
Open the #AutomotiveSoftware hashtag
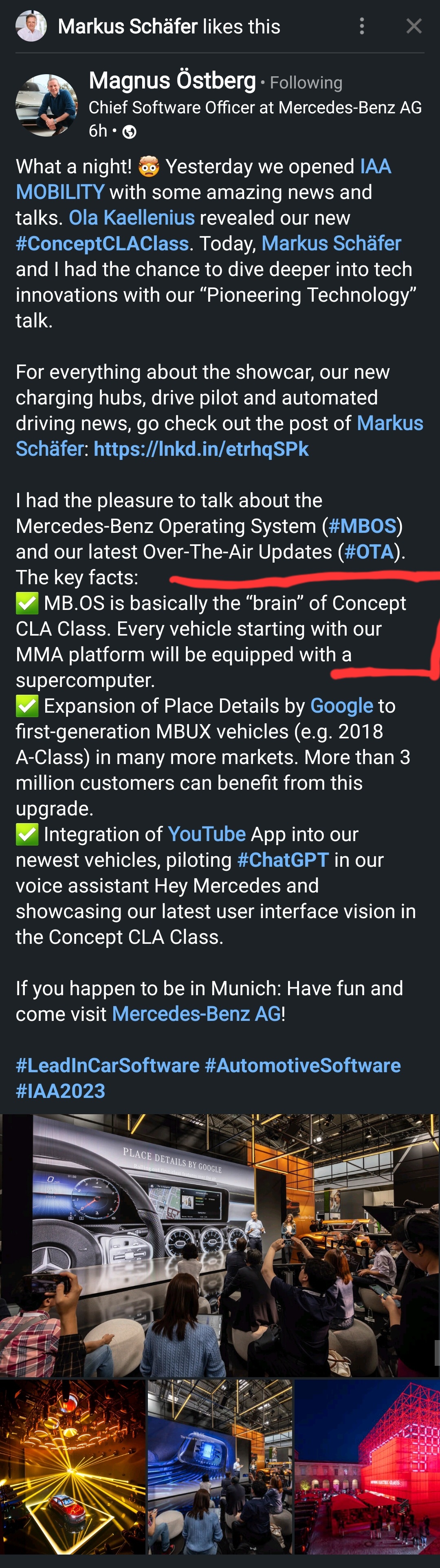(x=302, y=1065)
